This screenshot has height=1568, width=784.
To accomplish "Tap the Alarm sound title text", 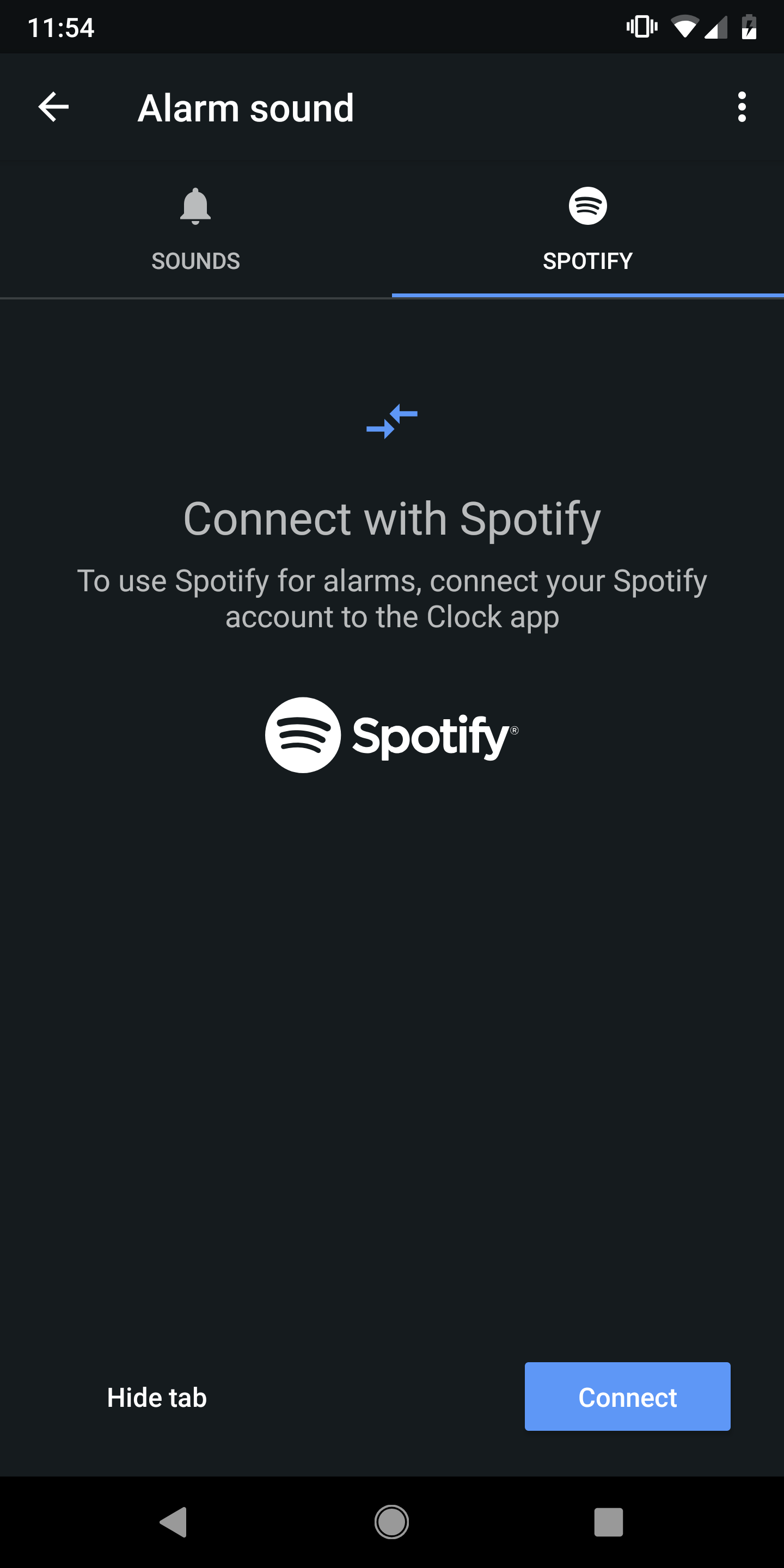I will coord(246,107).
